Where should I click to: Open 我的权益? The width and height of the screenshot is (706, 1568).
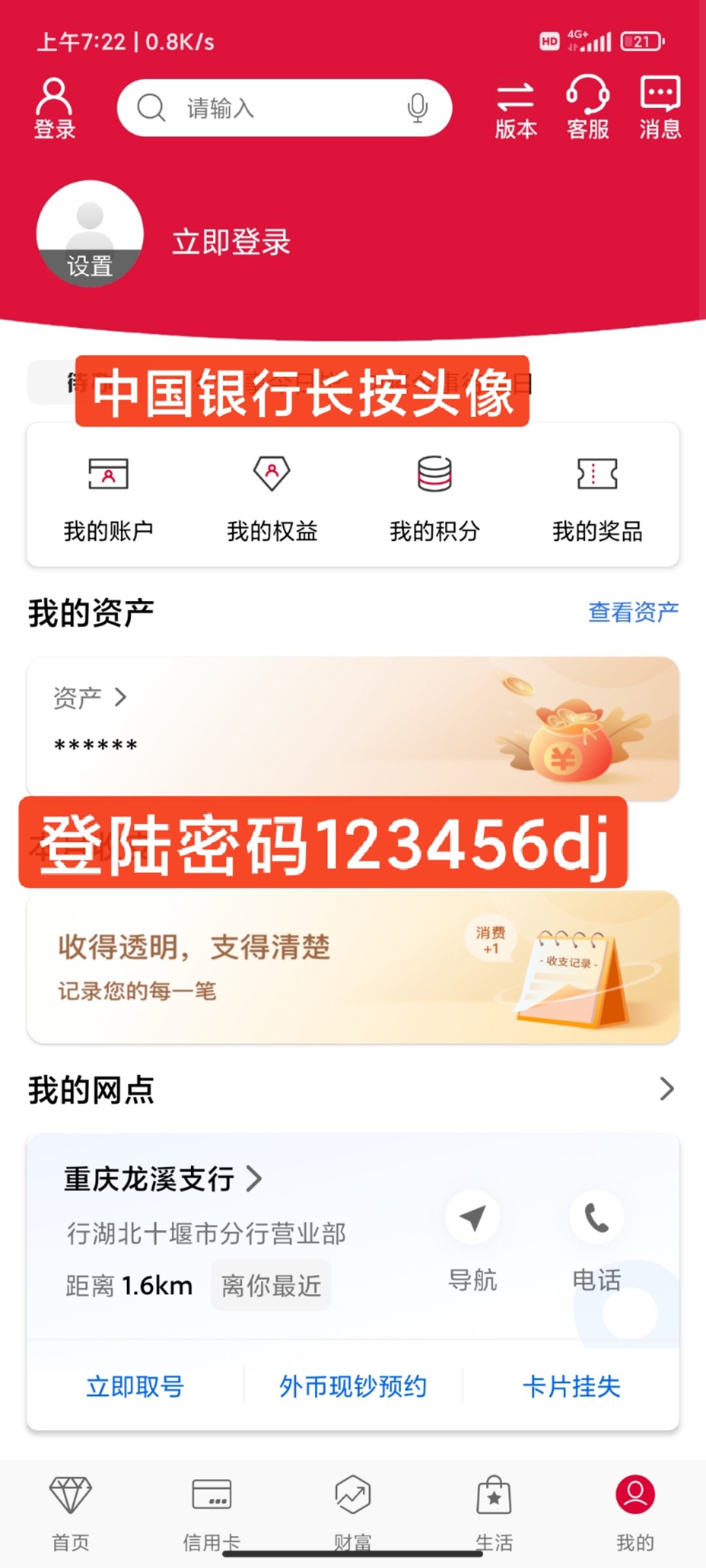click(271, 498)
